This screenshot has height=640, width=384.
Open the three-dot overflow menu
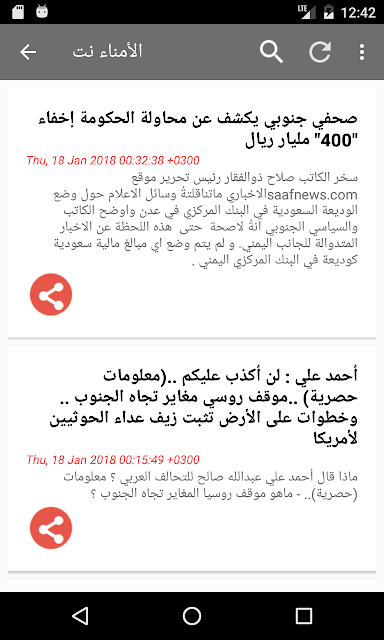pyautogui.click(x=362, y=52)
